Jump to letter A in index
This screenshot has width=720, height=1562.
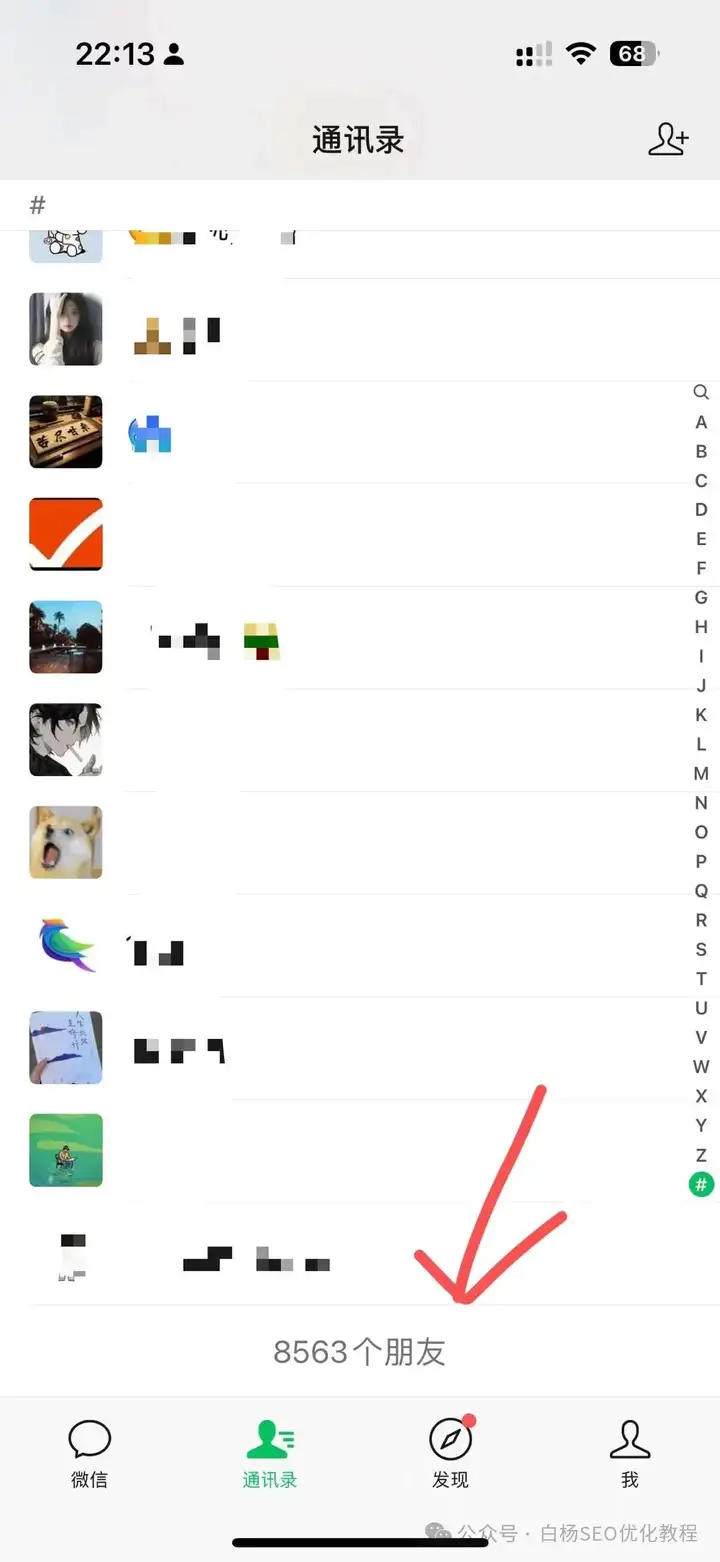tap(701, 422)
